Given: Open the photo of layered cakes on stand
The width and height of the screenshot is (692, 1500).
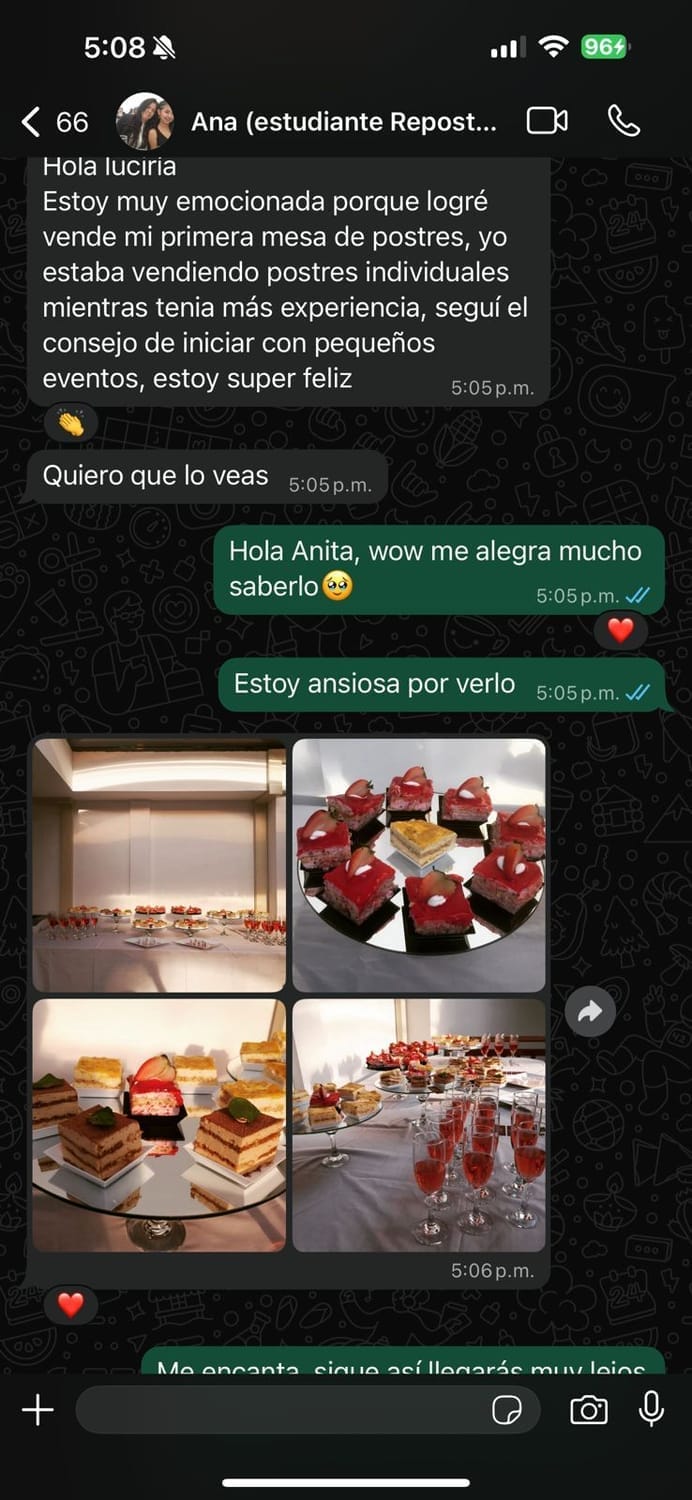Looking at the screenshot, I should point(159,1125).
